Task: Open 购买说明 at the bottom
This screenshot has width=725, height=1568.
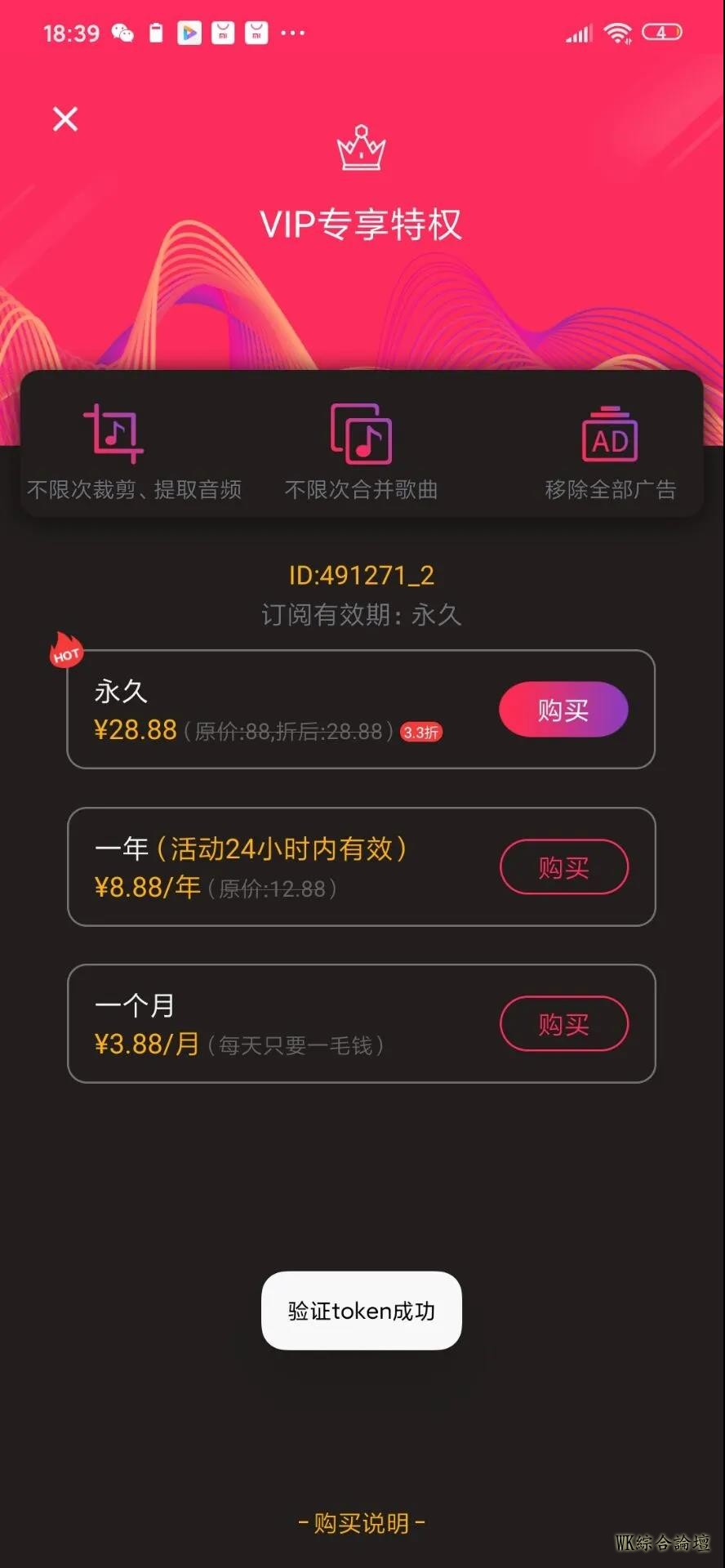Action: click(x=362, y=1523)
